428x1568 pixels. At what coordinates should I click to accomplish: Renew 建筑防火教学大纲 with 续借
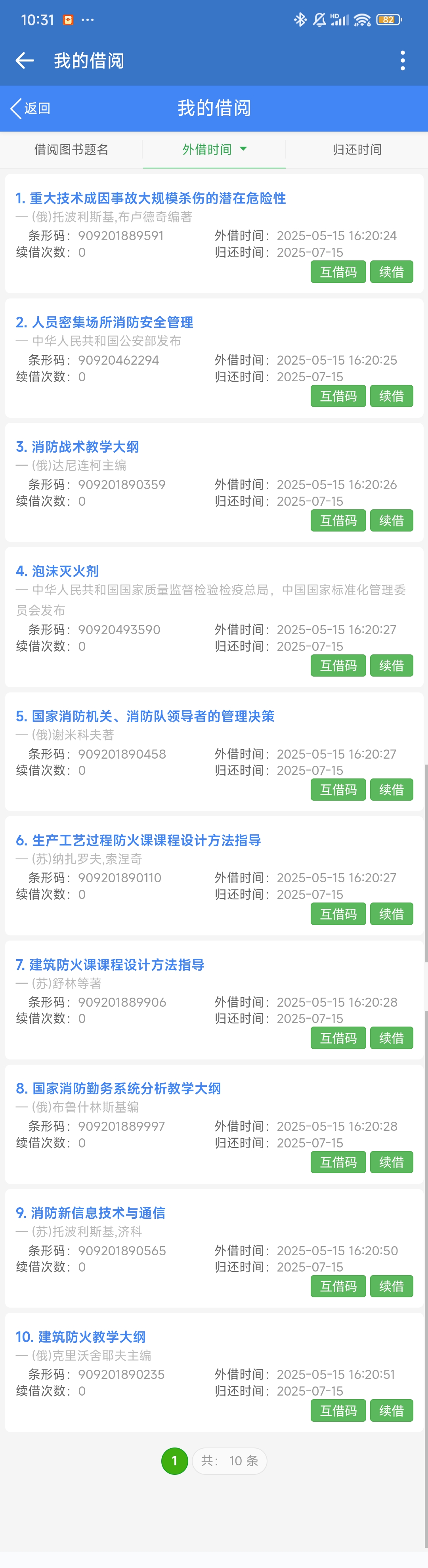tap(391, 1410)
